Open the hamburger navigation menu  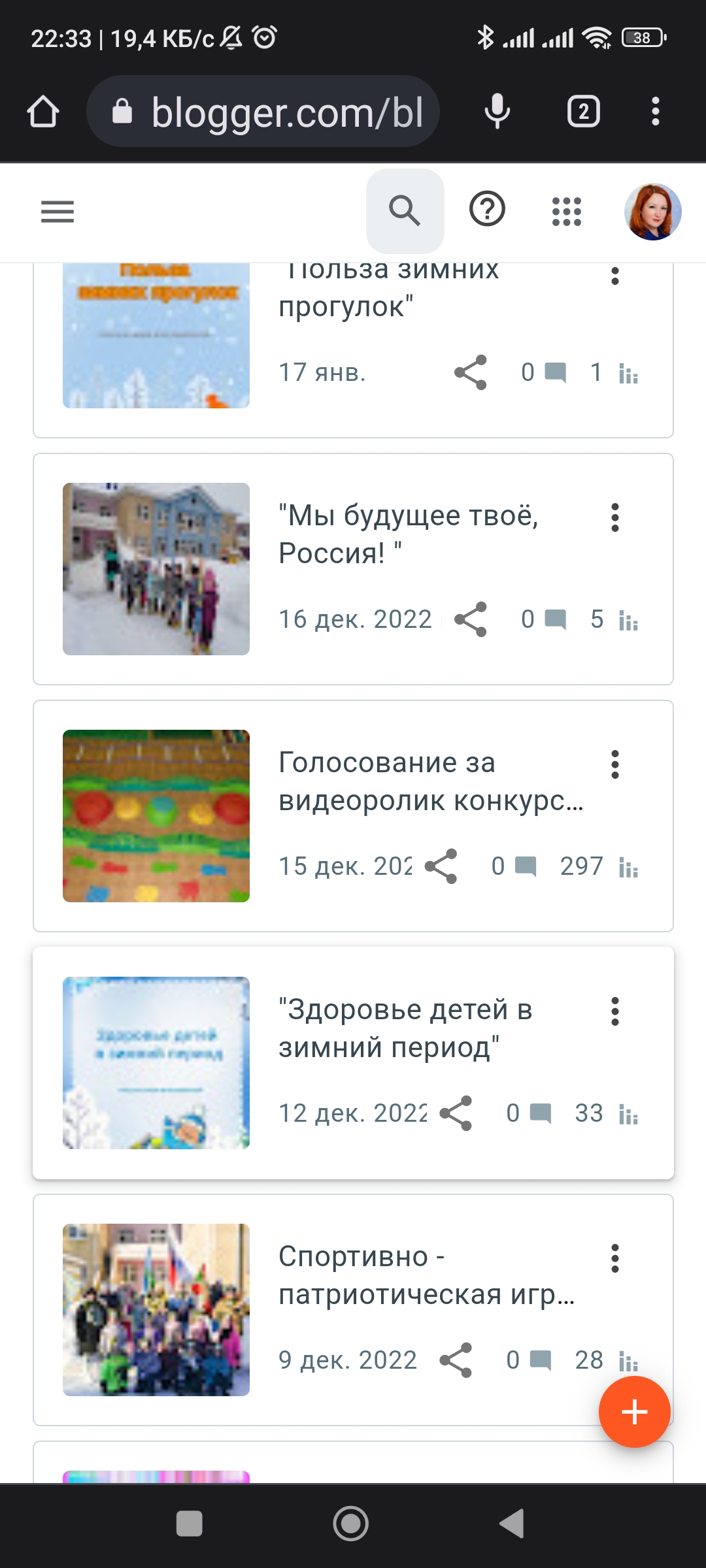(58, 212)
